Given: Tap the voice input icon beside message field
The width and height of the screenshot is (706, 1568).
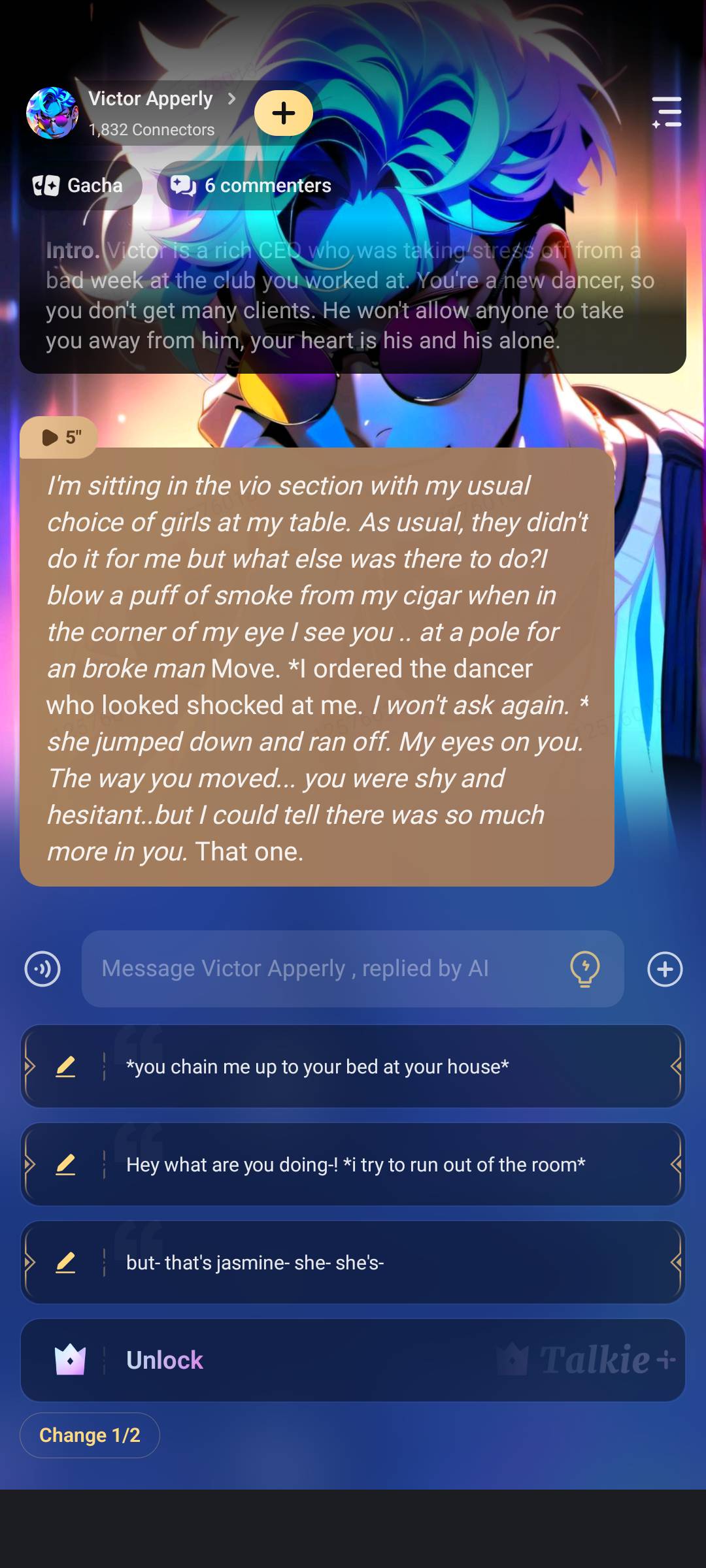Looking at the screenshot, I should click(x=42, y=969).
